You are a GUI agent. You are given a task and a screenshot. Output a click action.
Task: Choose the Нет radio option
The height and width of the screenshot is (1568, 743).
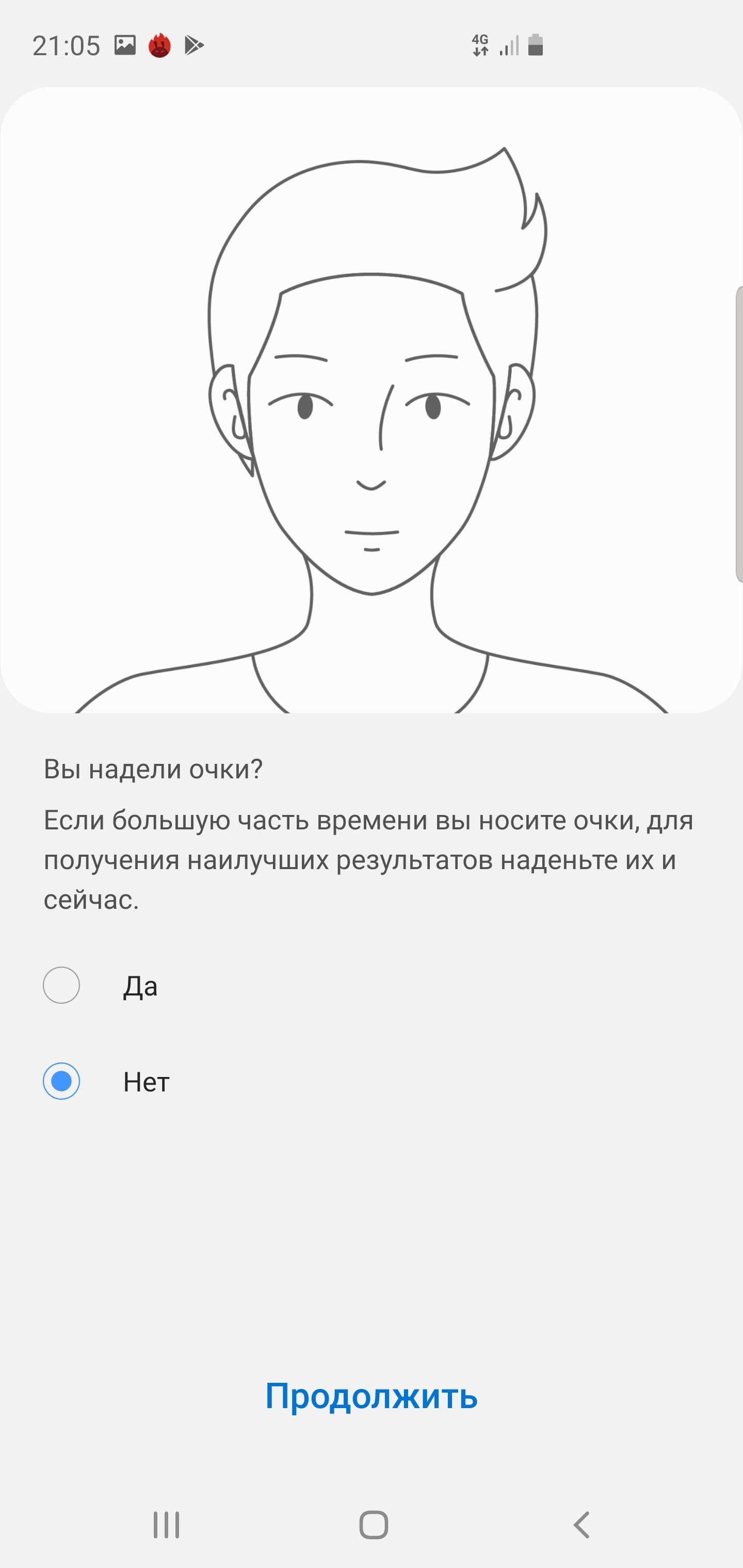coord(61,1081)
